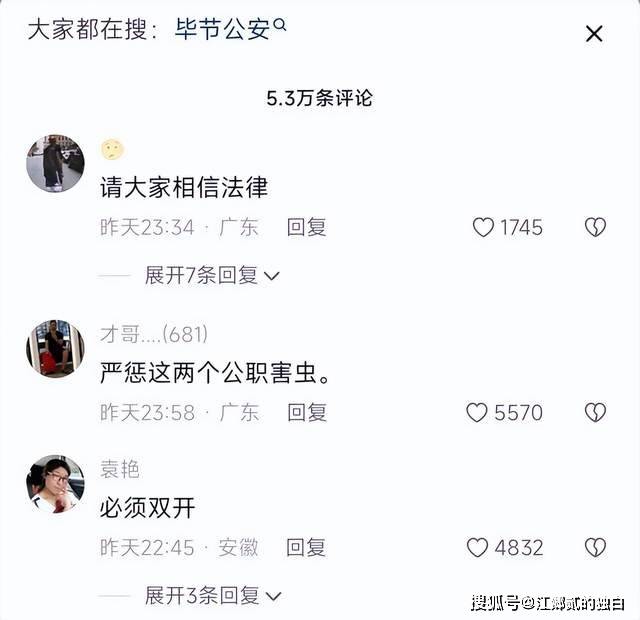Dislike 袁艳's comment

(x=595, y=547)
